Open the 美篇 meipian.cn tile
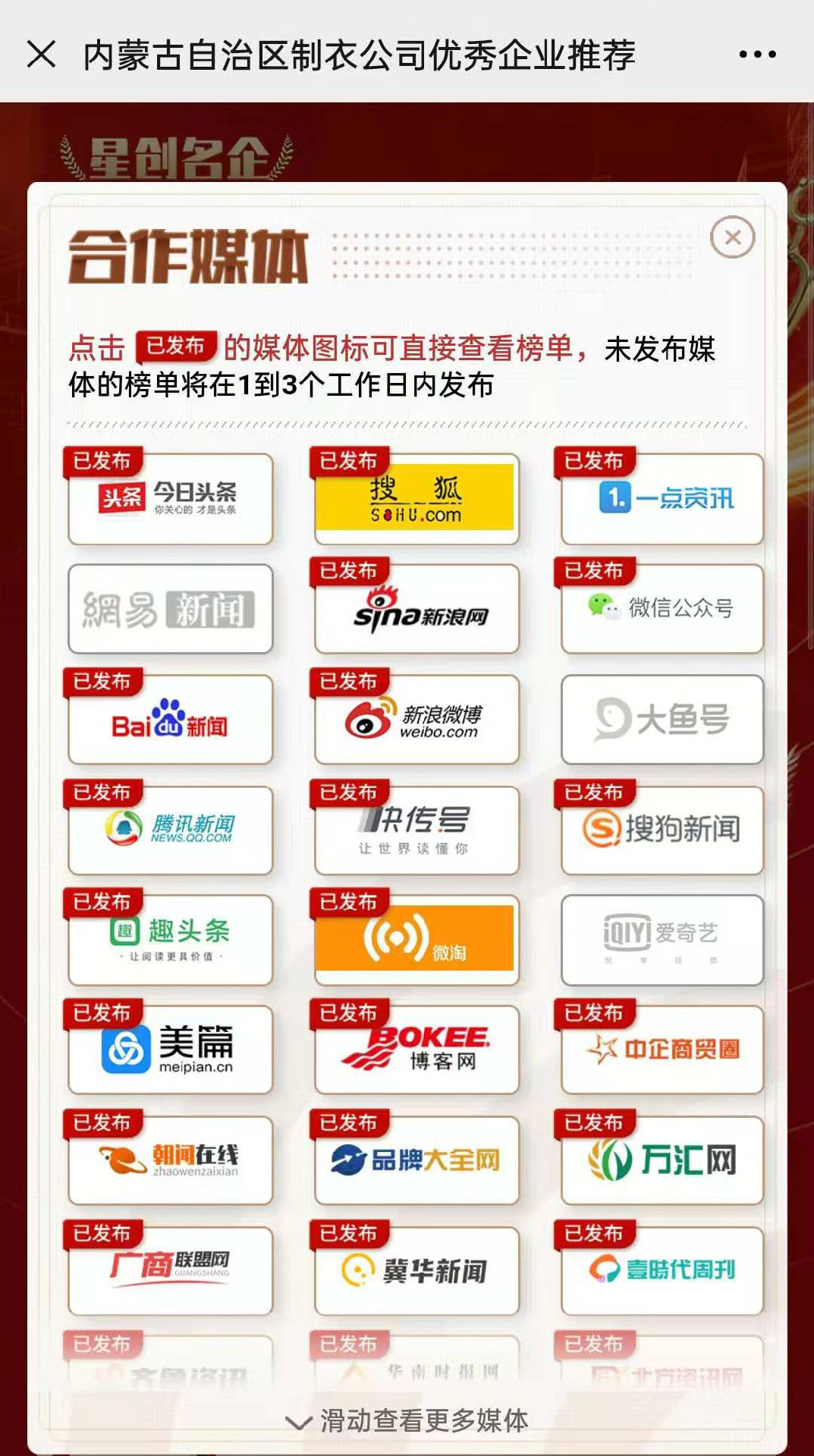This screenshot has height=1456, width=814. (x=171, y=1050)
